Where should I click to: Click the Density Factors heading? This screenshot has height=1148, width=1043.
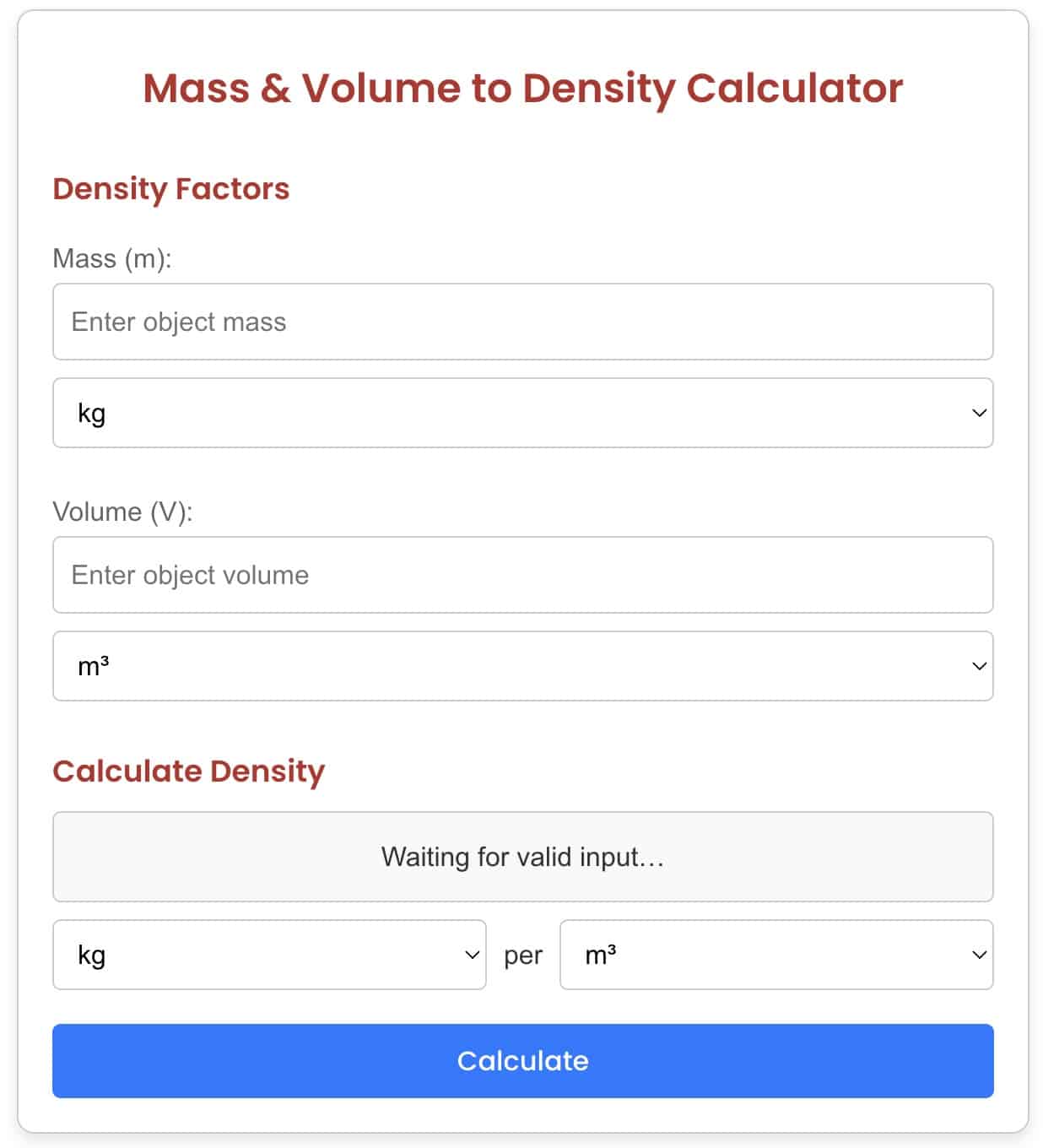pyautogui.click(x=171, y=189)
